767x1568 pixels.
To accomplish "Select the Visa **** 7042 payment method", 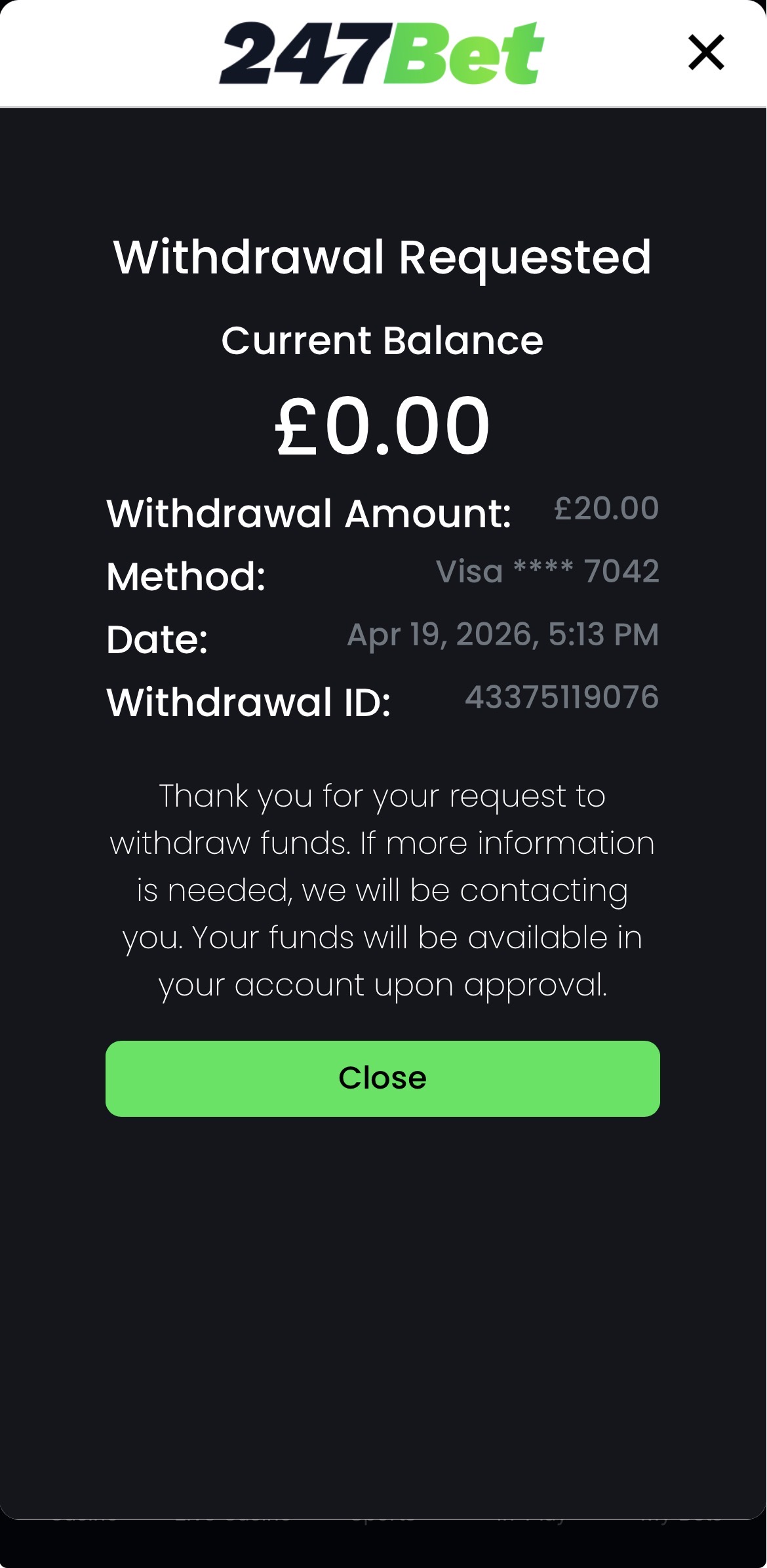I will coord(549,571).
